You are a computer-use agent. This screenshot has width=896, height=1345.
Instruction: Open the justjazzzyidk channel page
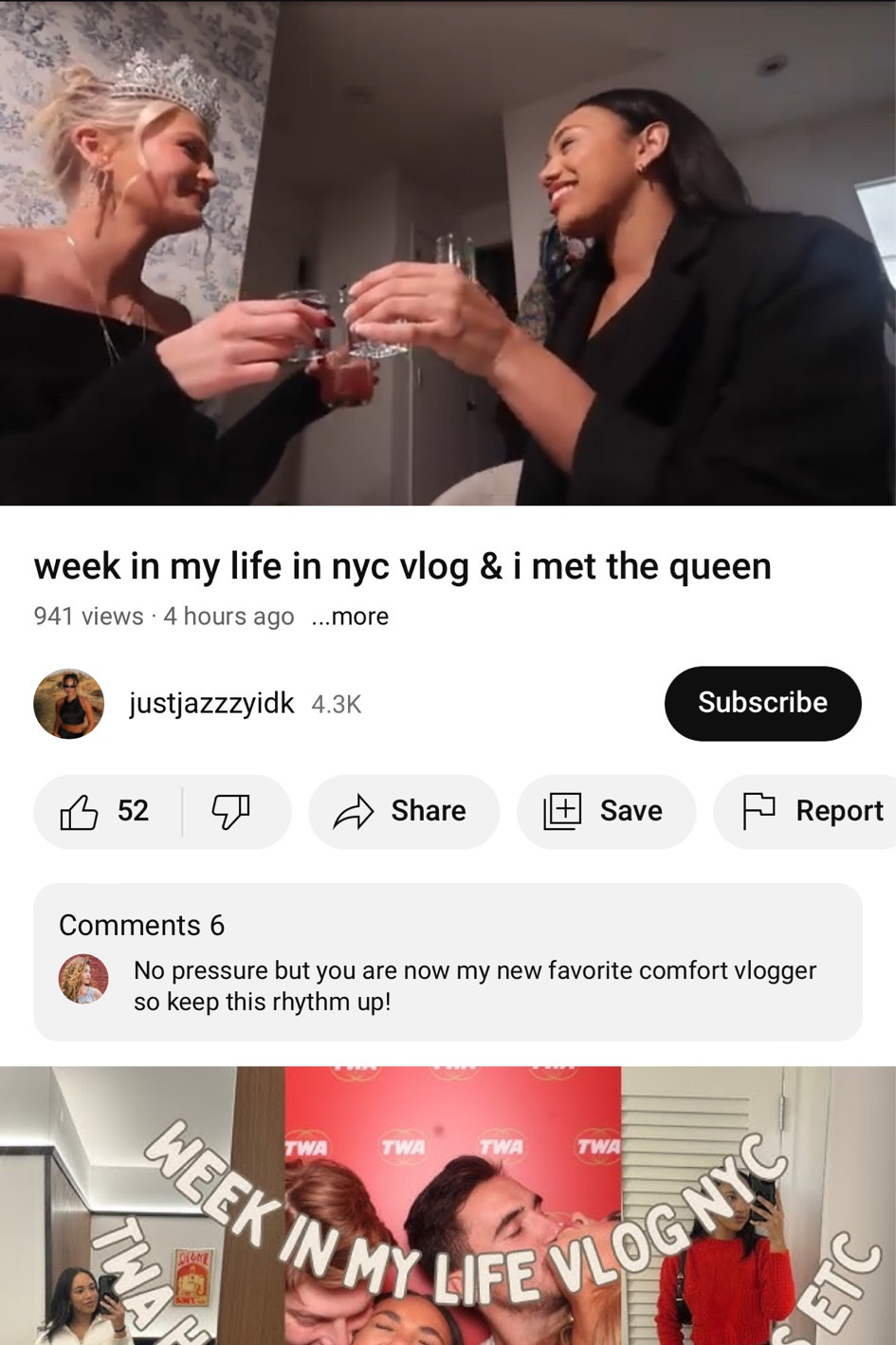(x=210, y=704)
